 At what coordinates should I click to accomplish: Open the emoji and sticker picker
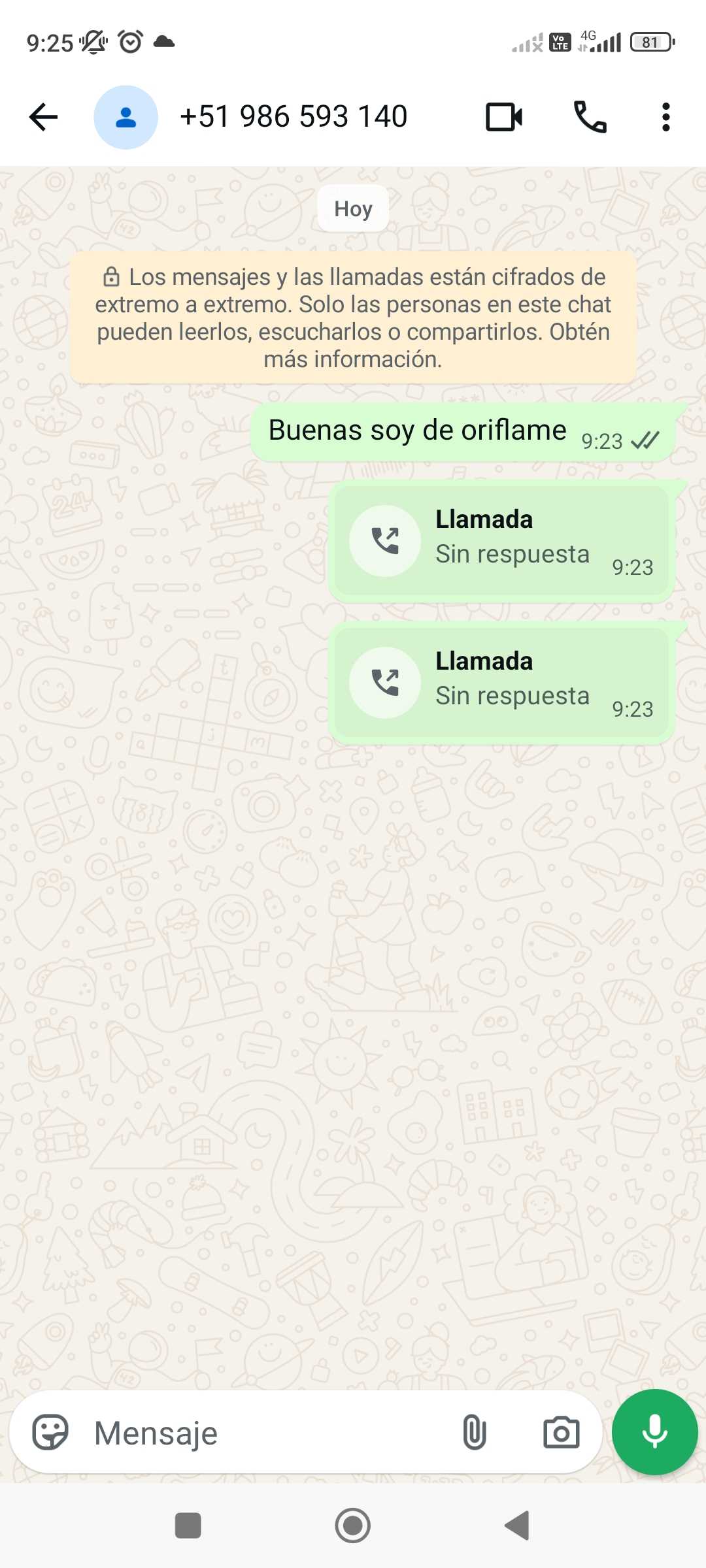click(50, 1433)
